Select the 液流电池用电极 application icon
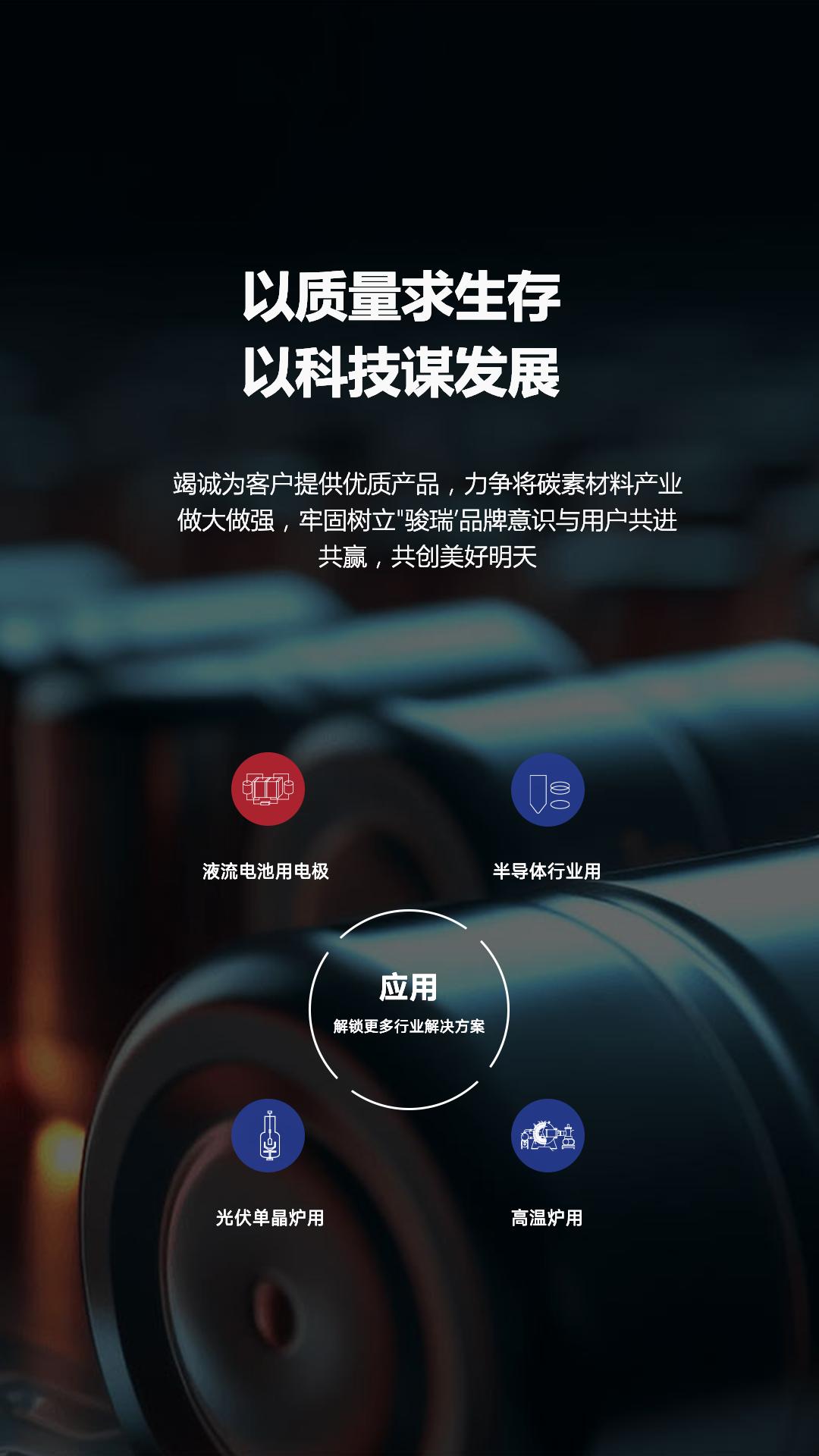819x1456 pixels. (268, 789)
